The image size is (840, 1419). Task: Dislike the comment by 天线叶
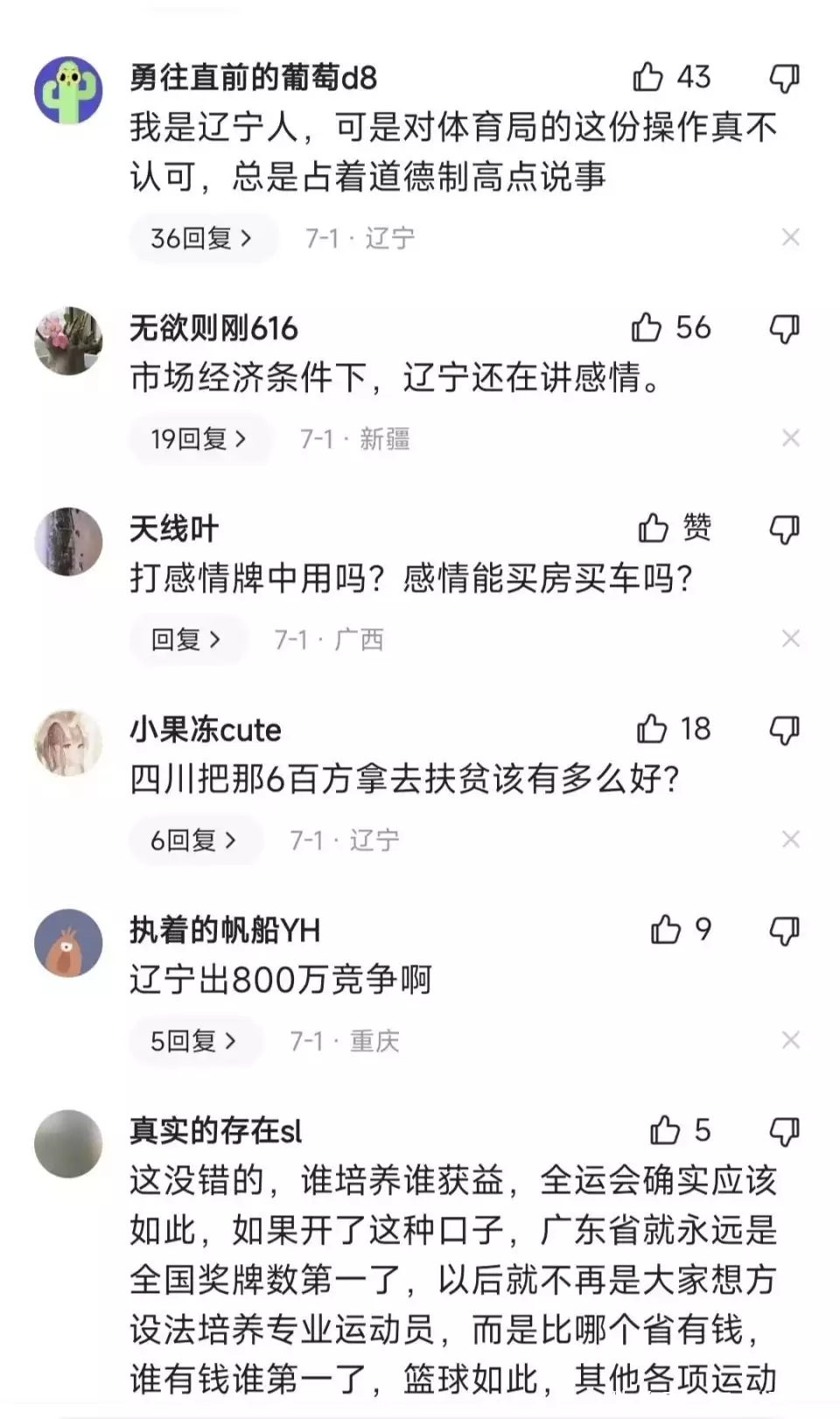784,530
